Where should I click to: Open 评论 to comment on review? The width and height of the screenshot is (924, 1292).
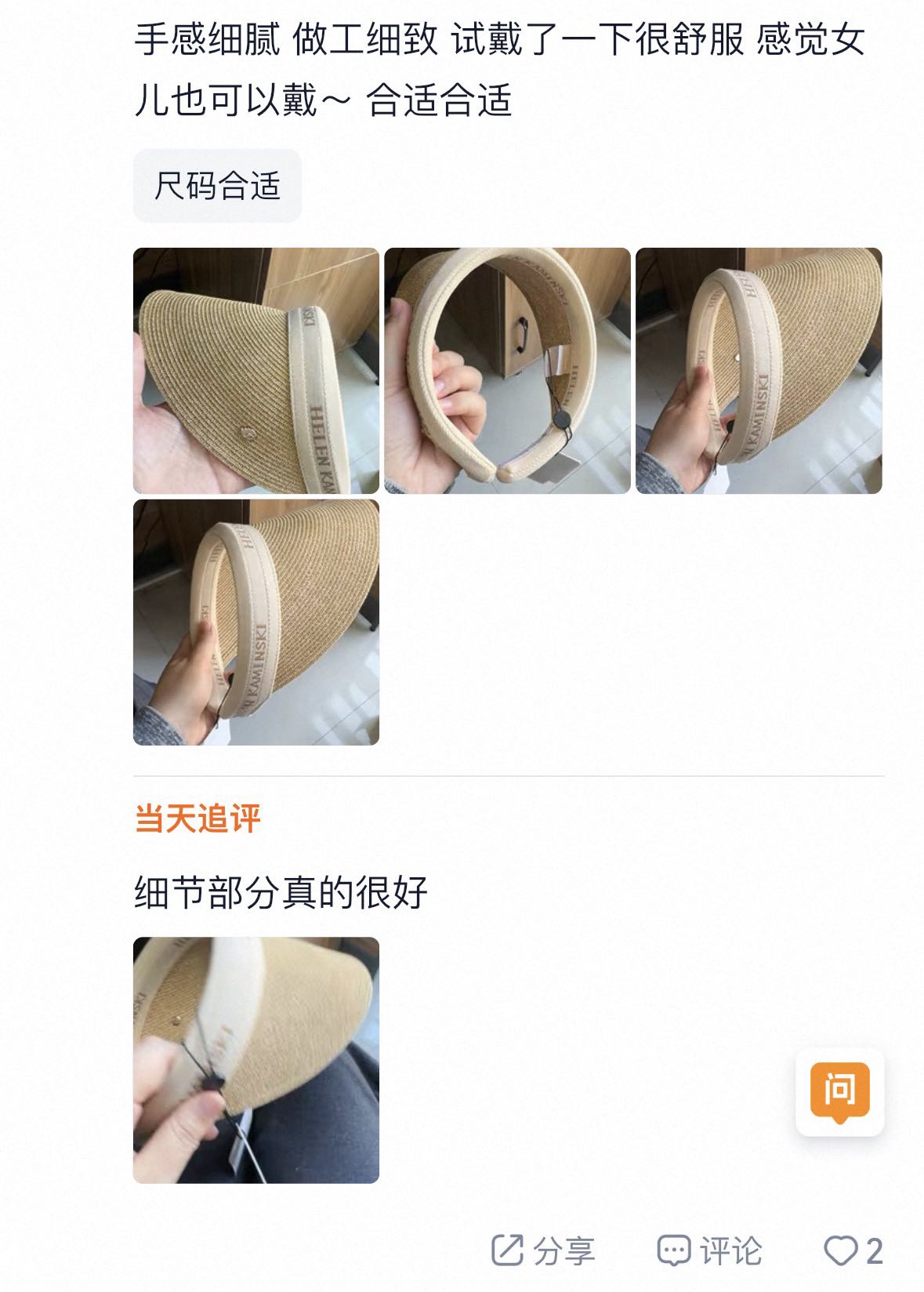pyautogui.click(x=709, y=1250)
